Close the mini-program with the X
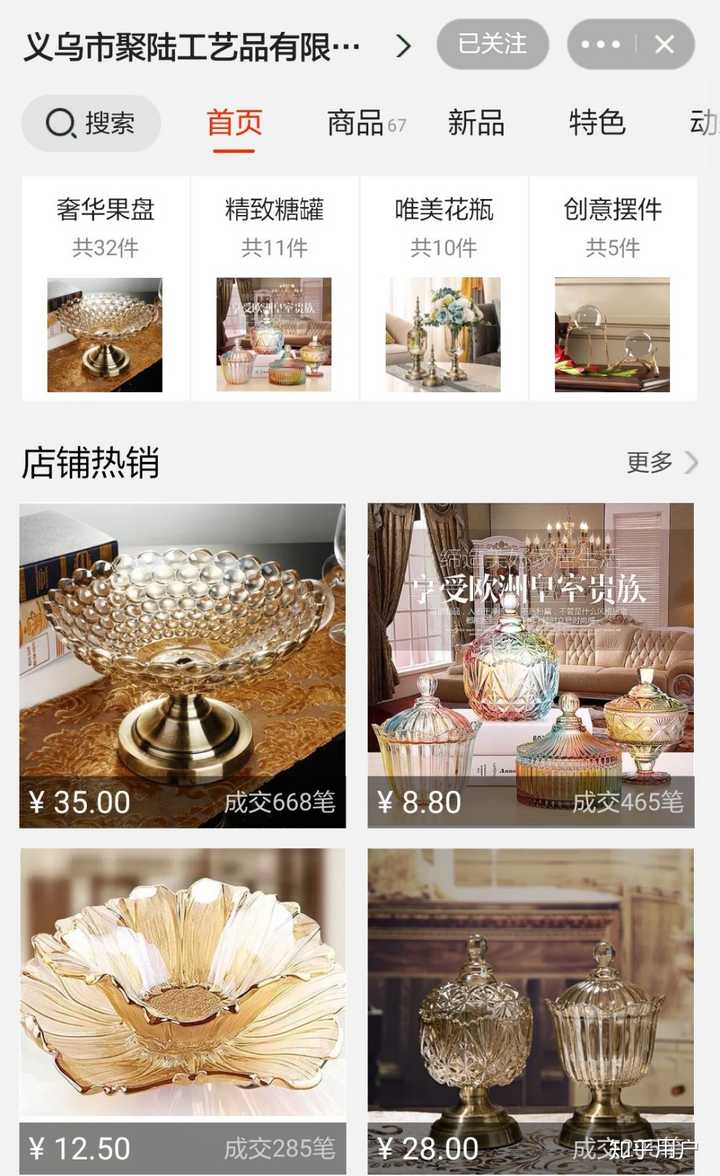 664,45
